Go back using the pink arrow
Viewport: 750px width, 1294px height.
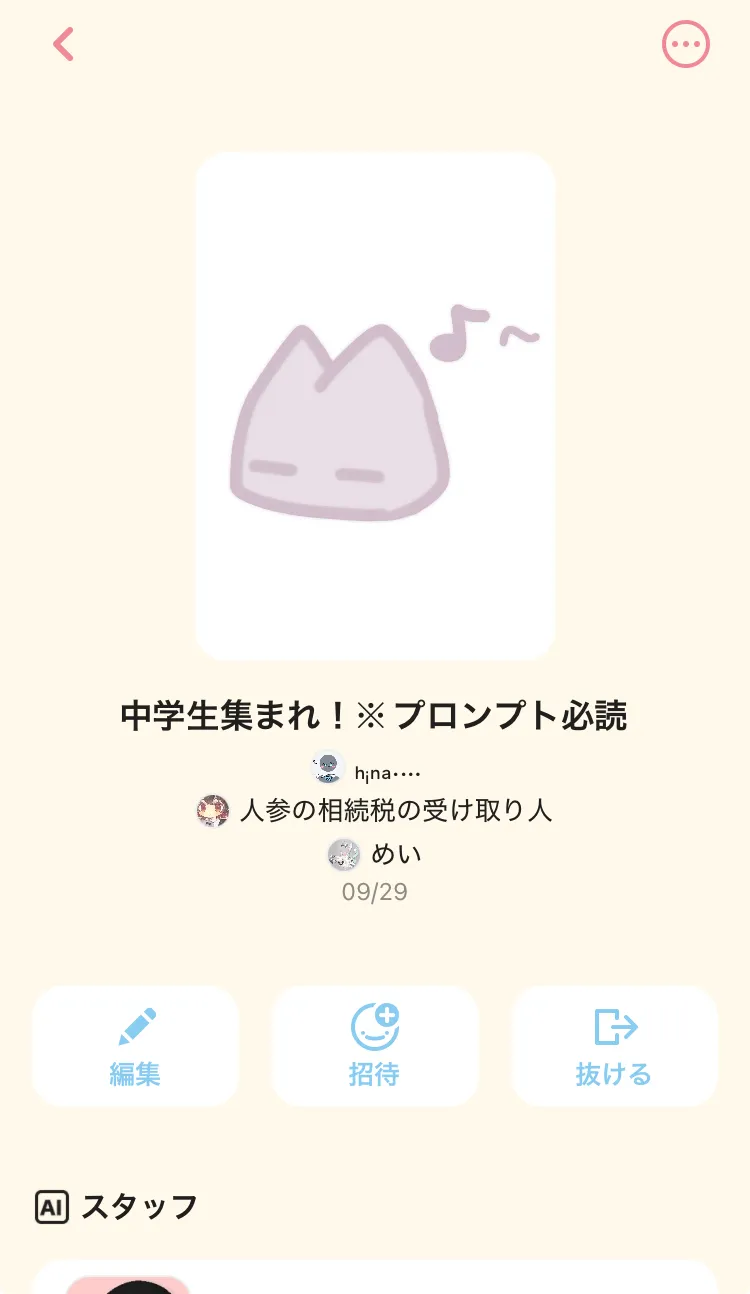pos(64,45)
